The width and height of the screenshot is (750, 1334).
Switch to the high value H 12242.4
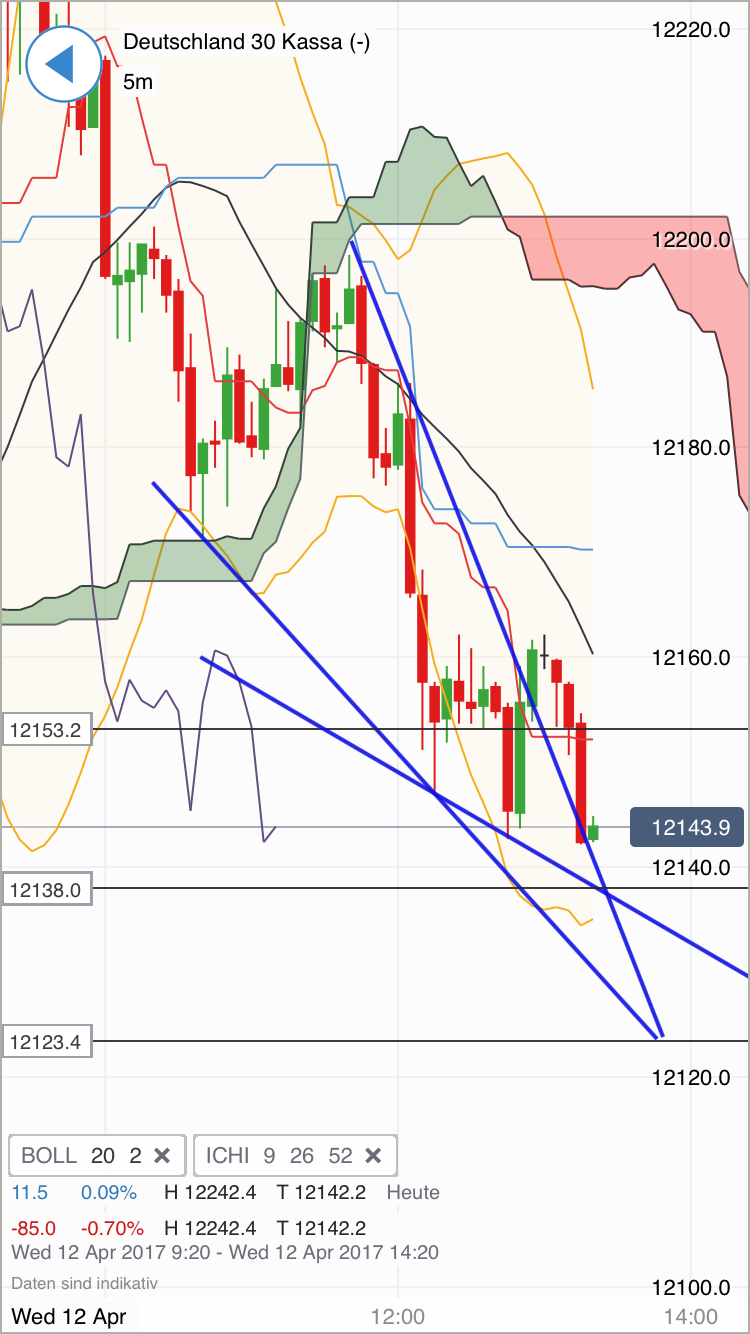[x=210, y=1192]
